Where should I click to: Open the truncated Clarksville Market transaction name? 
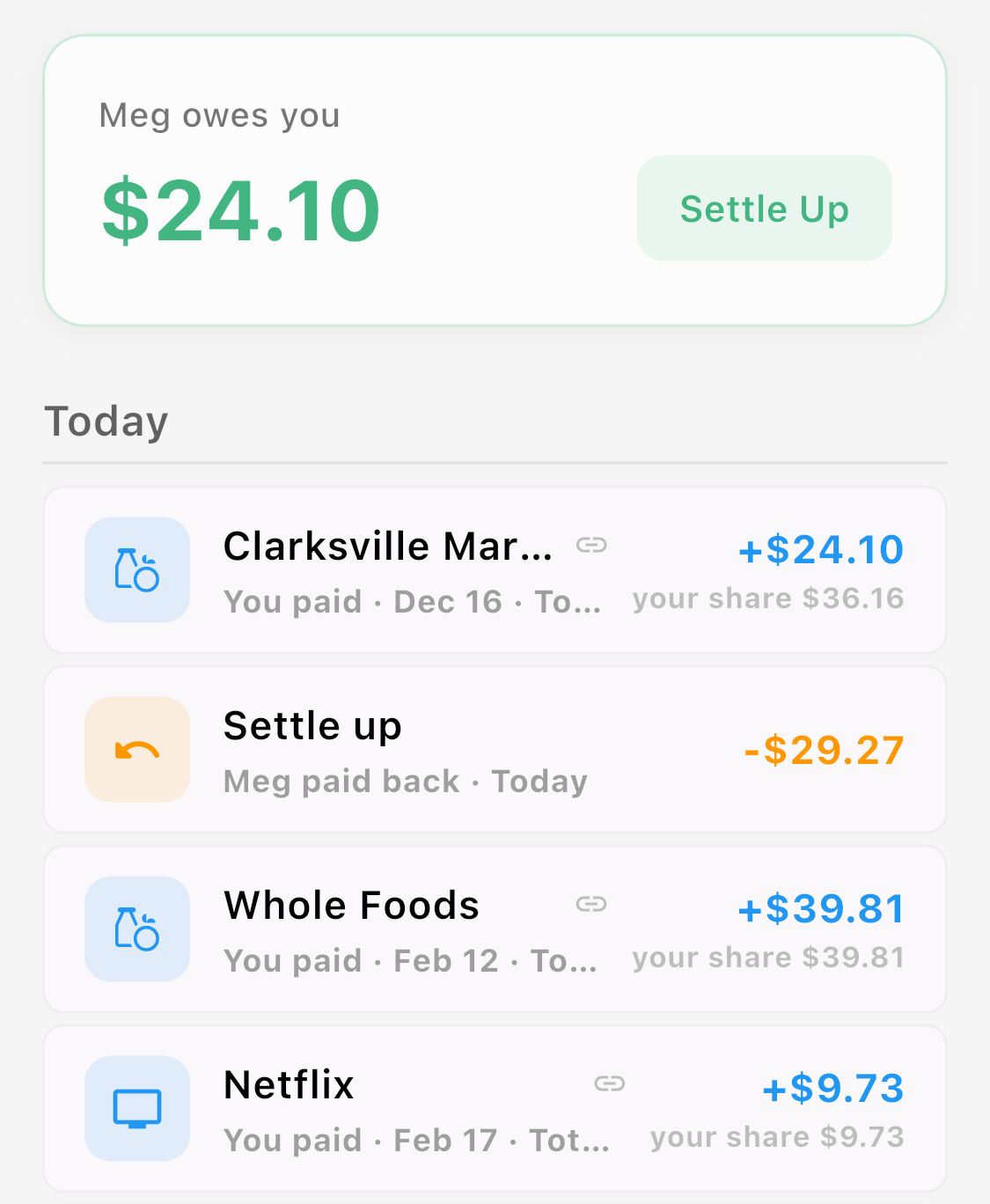[387, 546]
